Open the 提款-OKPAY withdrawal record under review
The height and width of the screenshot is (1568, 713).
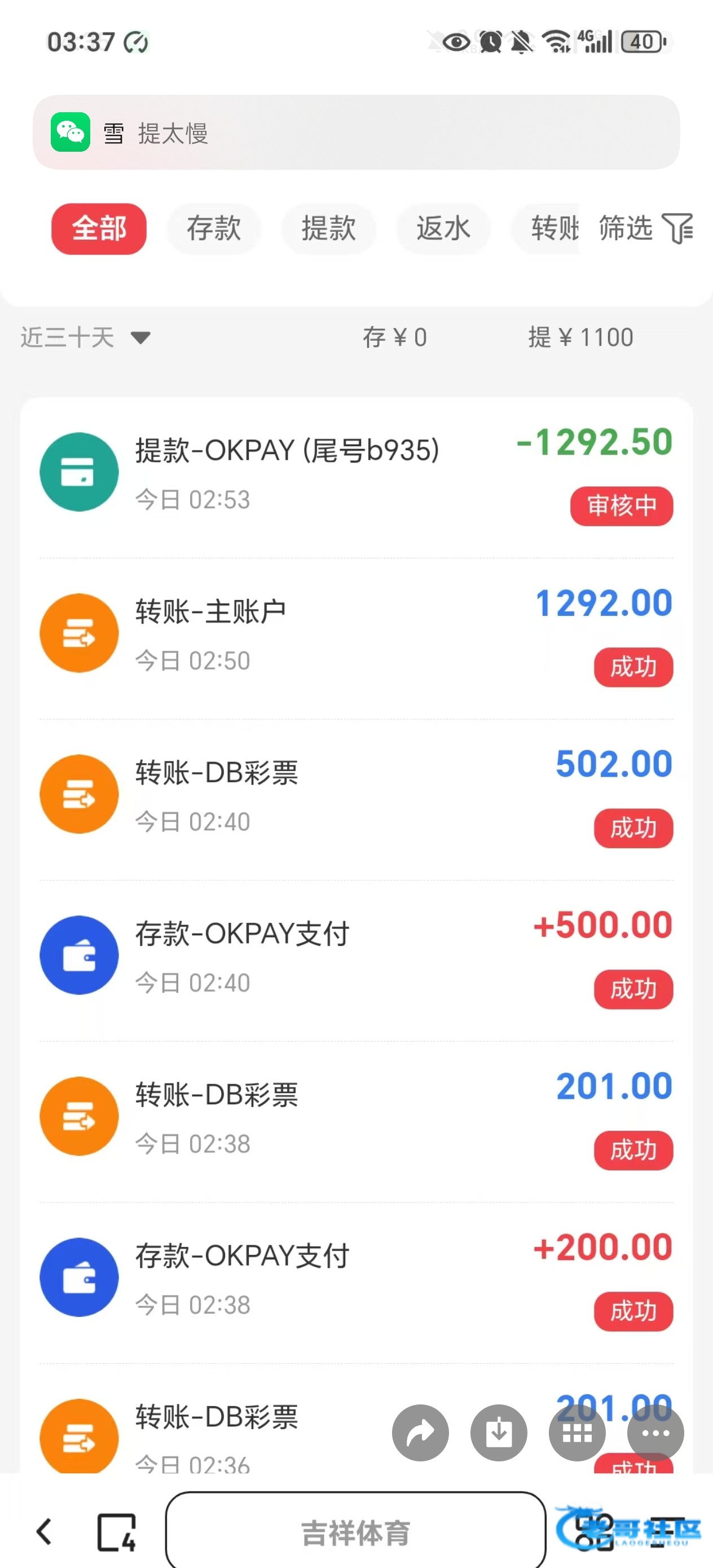click(355, 472)
